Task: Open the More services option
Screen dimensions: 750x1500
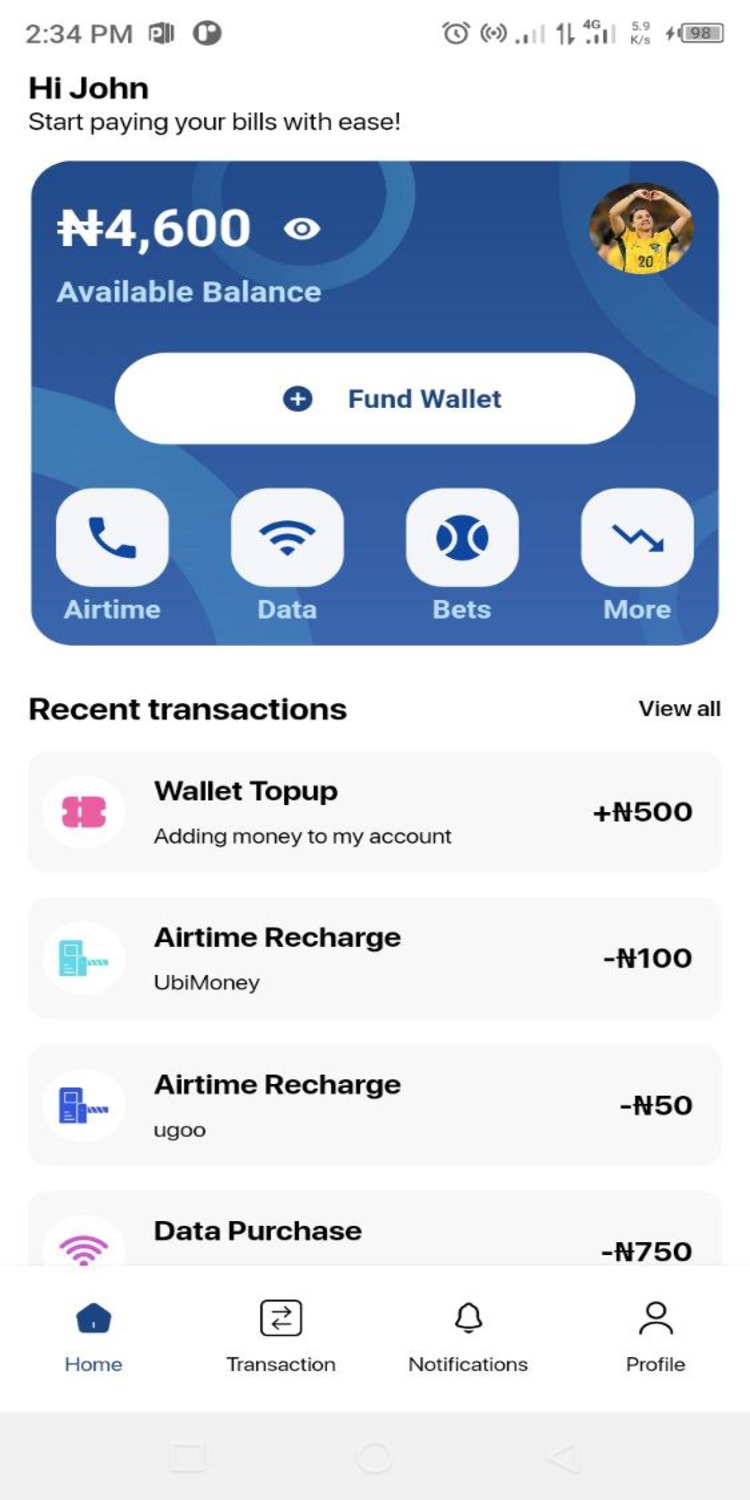Action: click(x=637, y=538)
